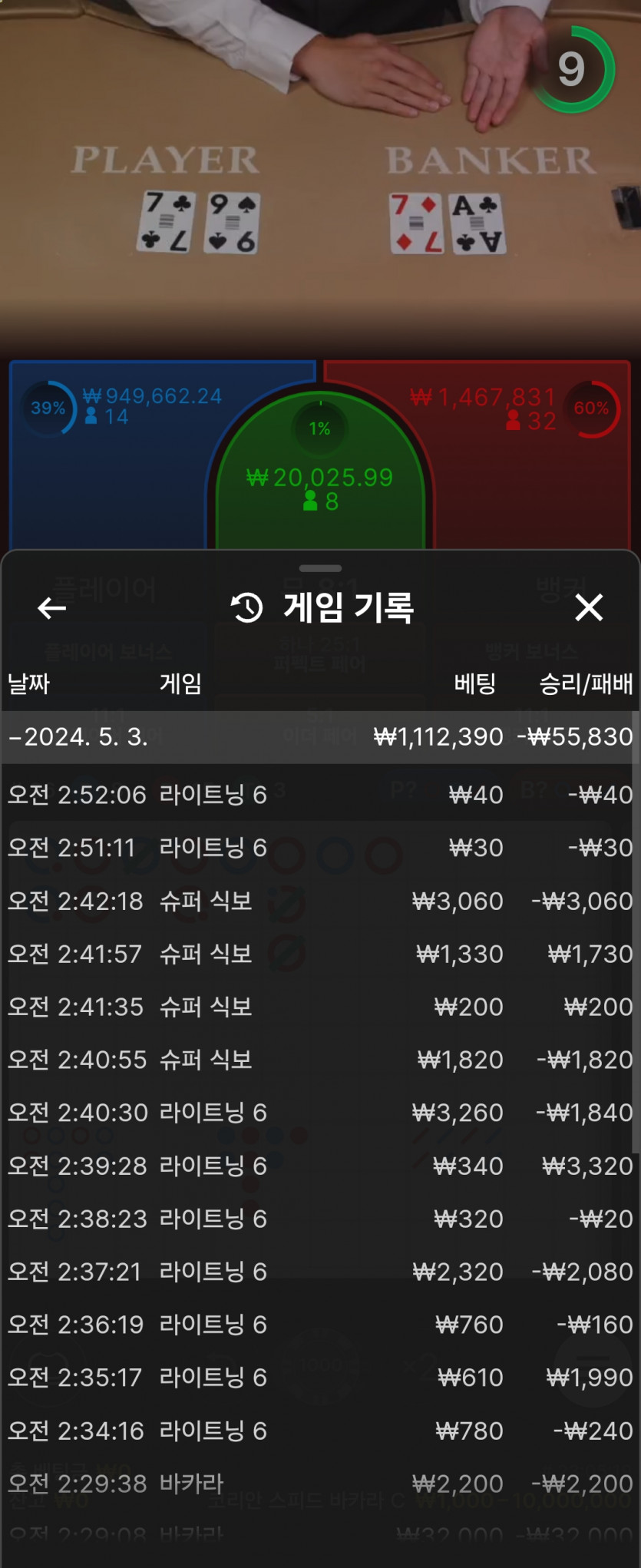Collapse the 2024. 5. 3. date group
Image resolution: width=641 pixels, height=1568 pixels.
coord(319,736)
